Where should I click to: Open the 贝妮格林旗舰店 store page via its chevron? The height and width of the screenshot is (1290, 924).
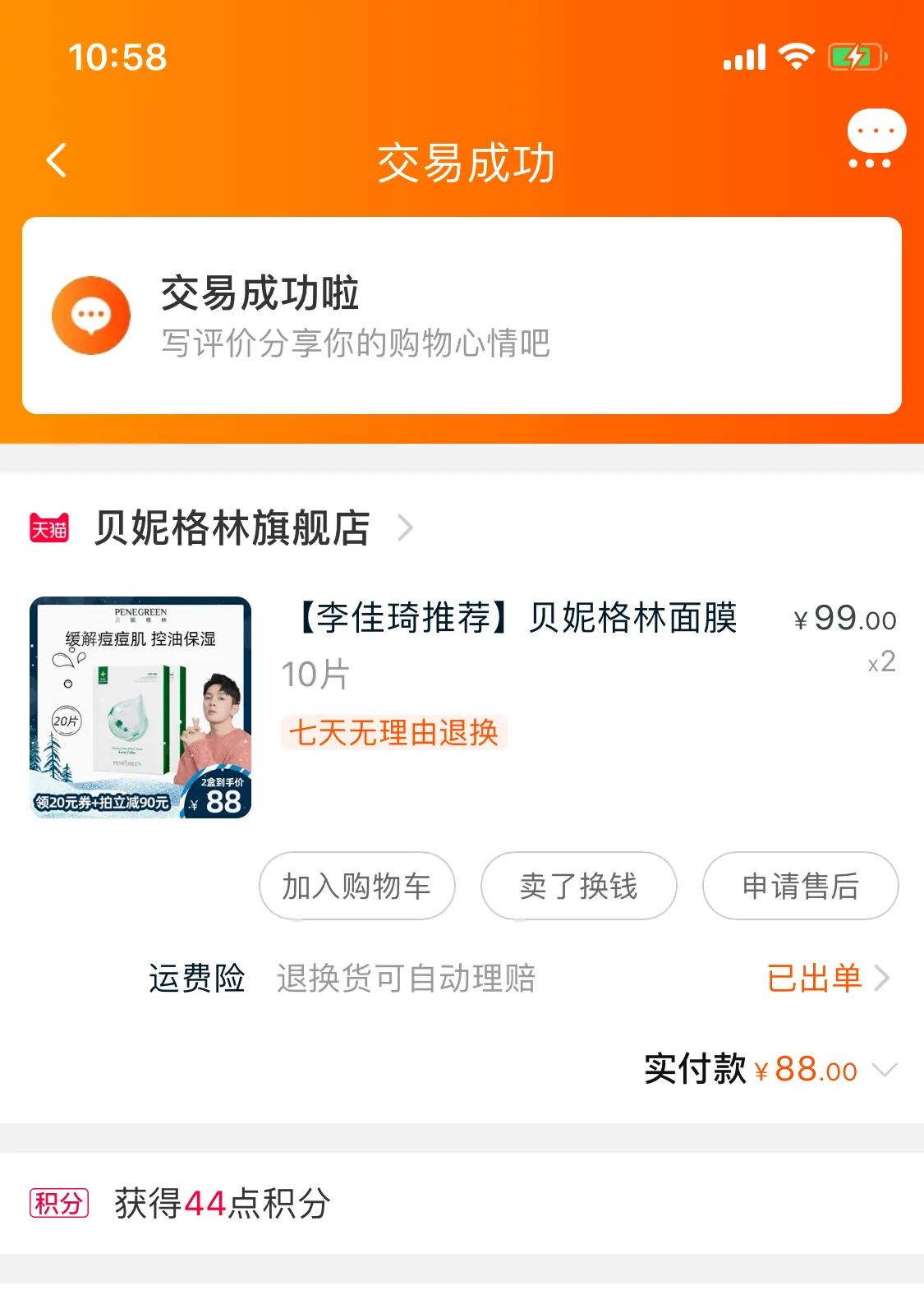click(405, 528)
